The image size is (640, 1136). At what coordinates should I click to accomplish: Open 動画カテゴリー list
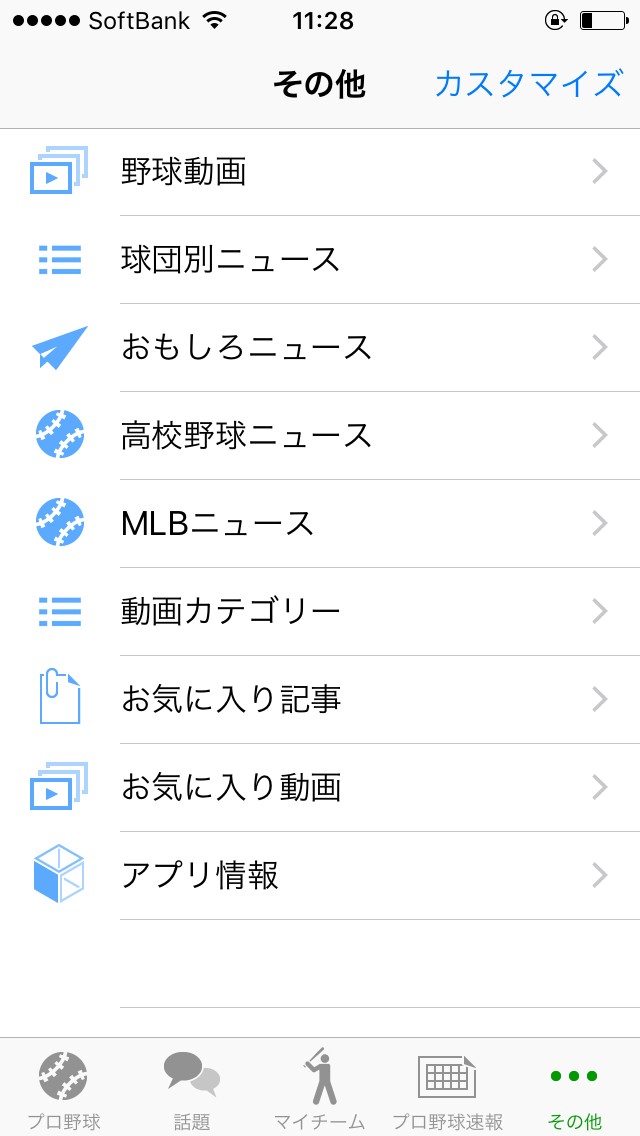(x=320, y=611)
